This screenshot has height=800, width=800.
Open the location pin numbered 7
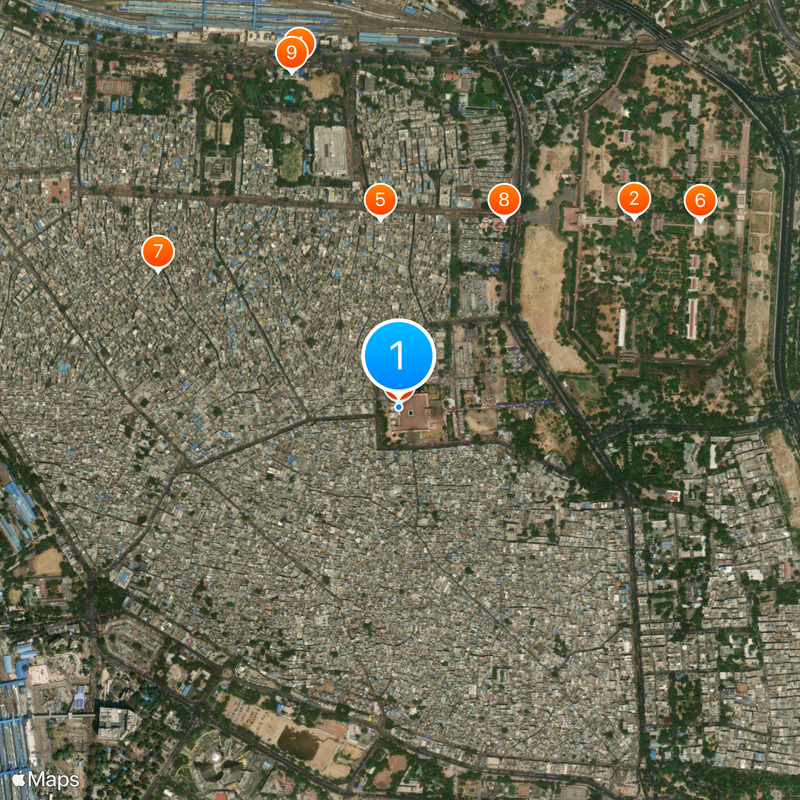(x=157, y=252)
